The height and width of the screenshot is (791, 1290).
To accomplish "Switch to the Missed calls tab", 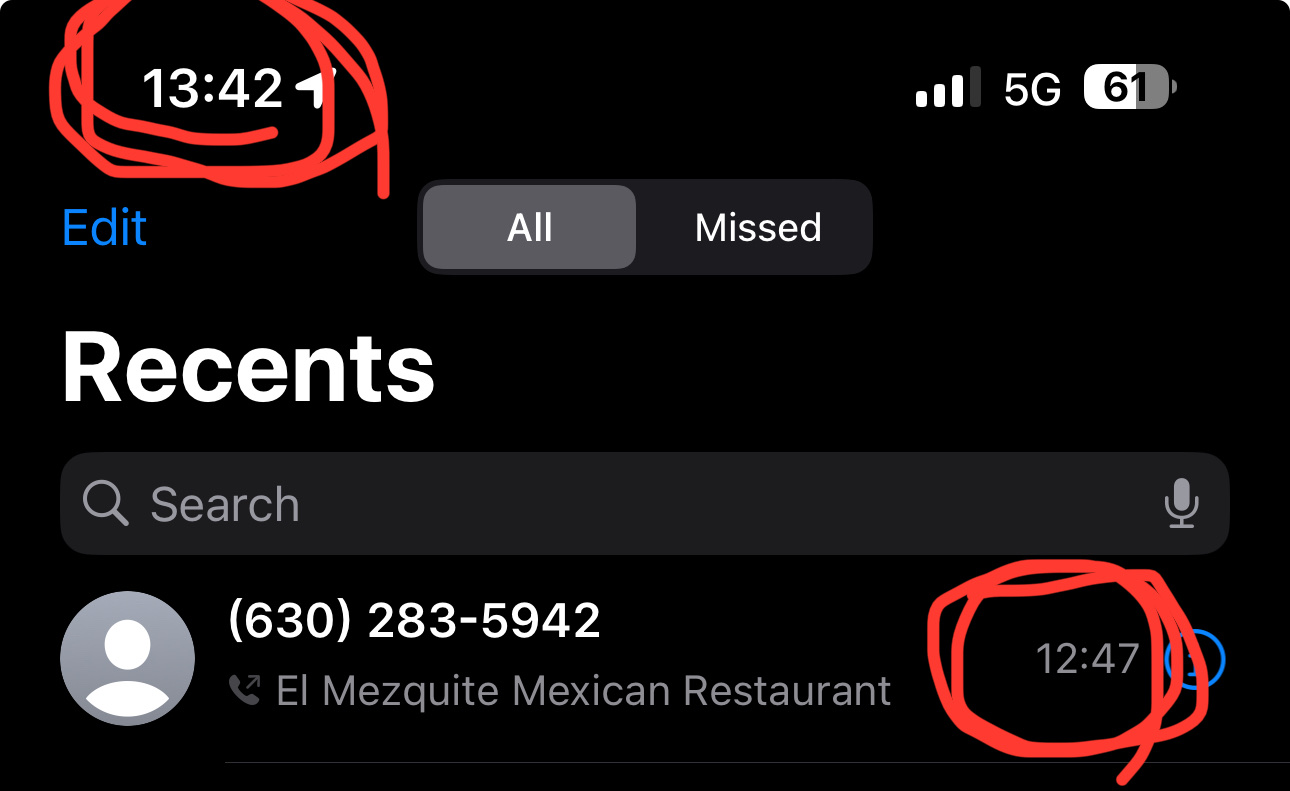I will (x=757, y=228).
